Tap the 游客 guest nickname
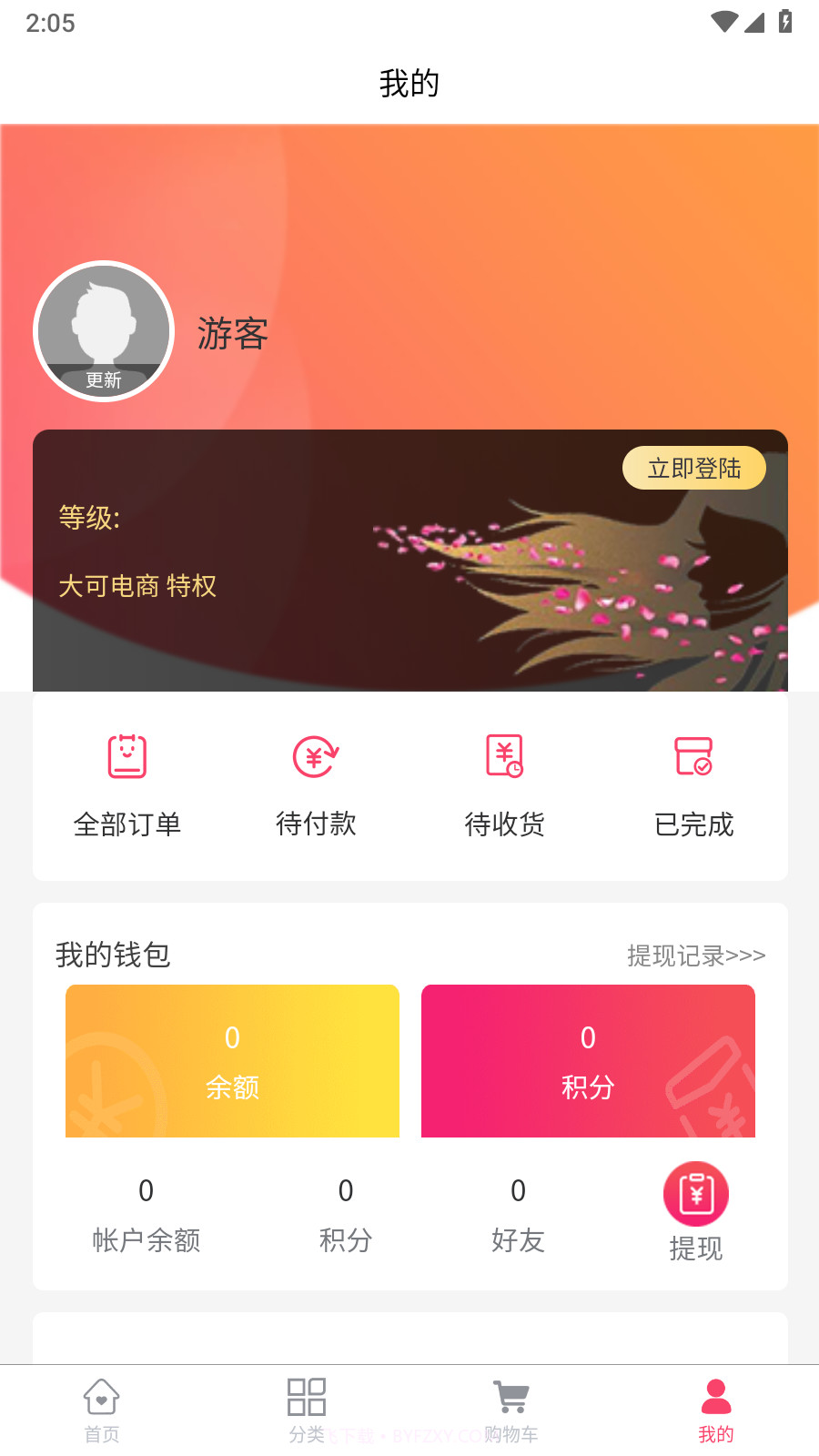 click(231, 335)
